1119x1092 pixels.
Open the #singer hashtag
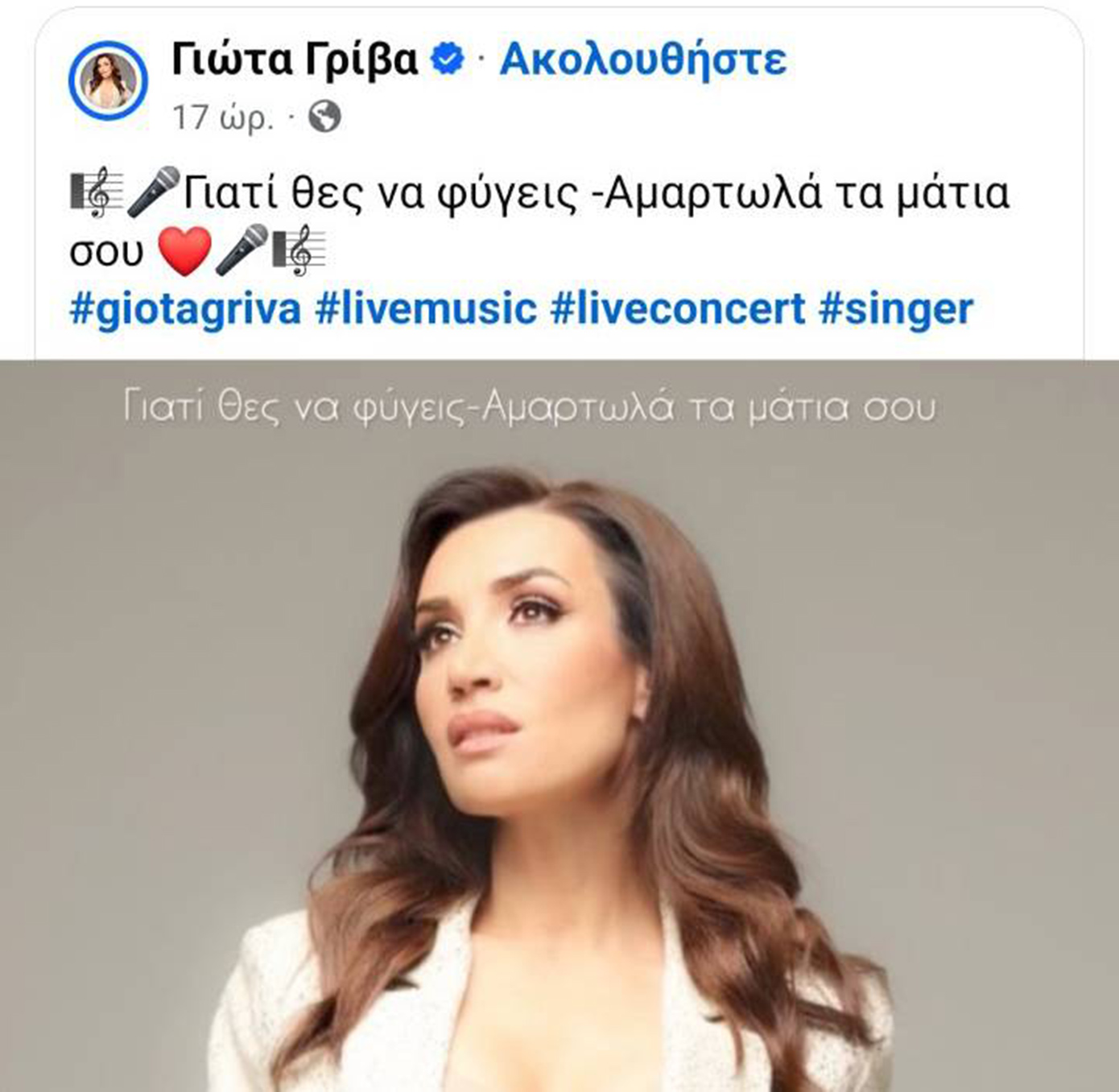[x=895, y=309]
